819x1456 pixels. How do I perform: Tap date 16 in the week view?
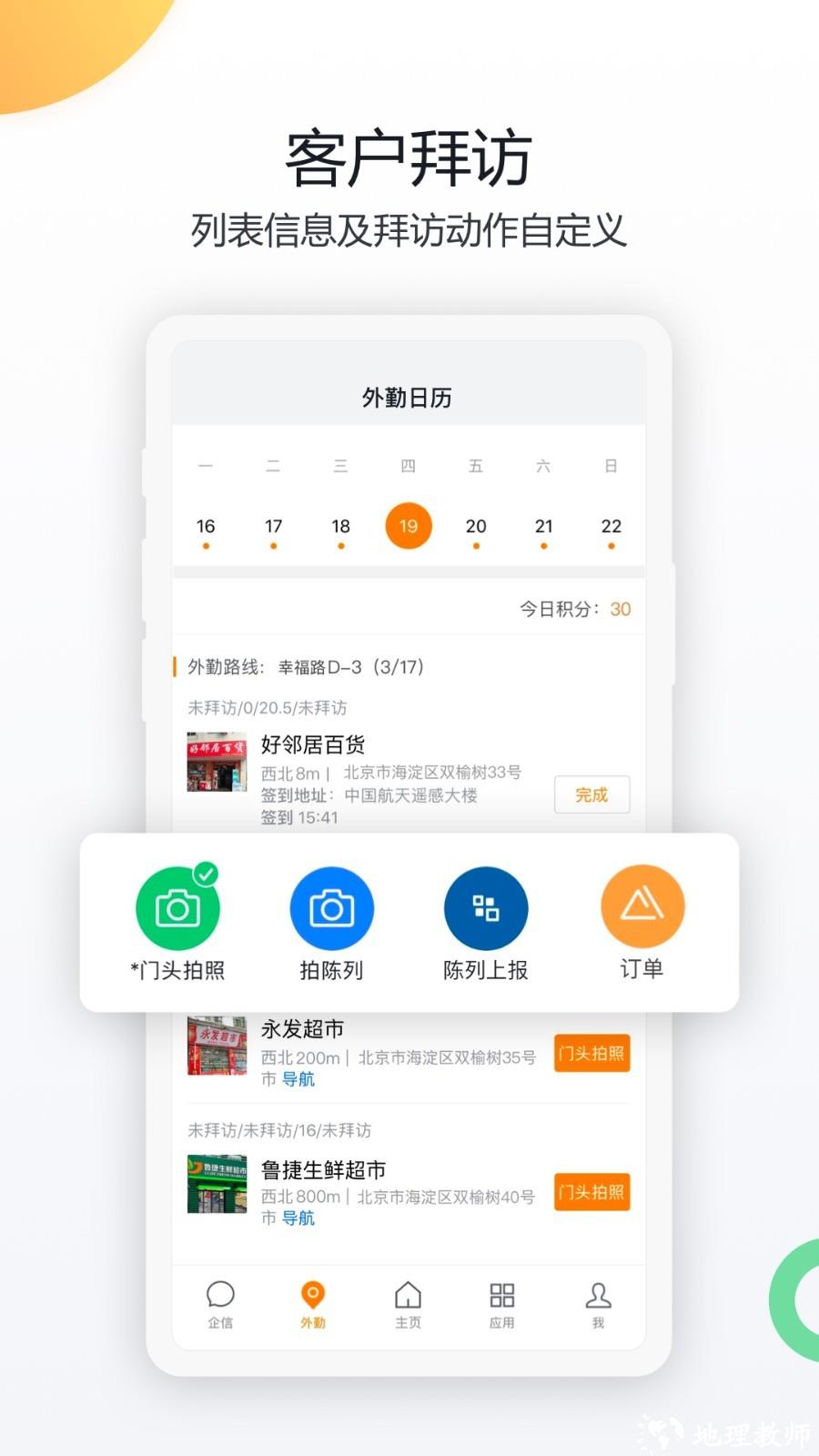(x=205, y=525)
